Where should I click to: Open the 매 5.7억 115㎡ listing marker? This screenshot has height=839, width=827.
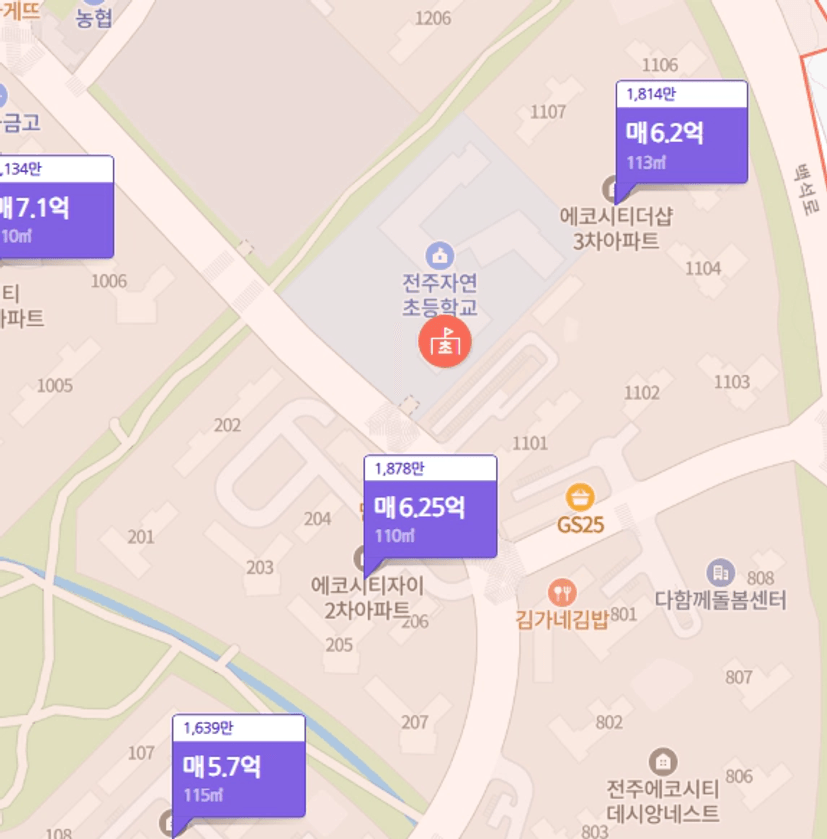[x=239, y=777]
